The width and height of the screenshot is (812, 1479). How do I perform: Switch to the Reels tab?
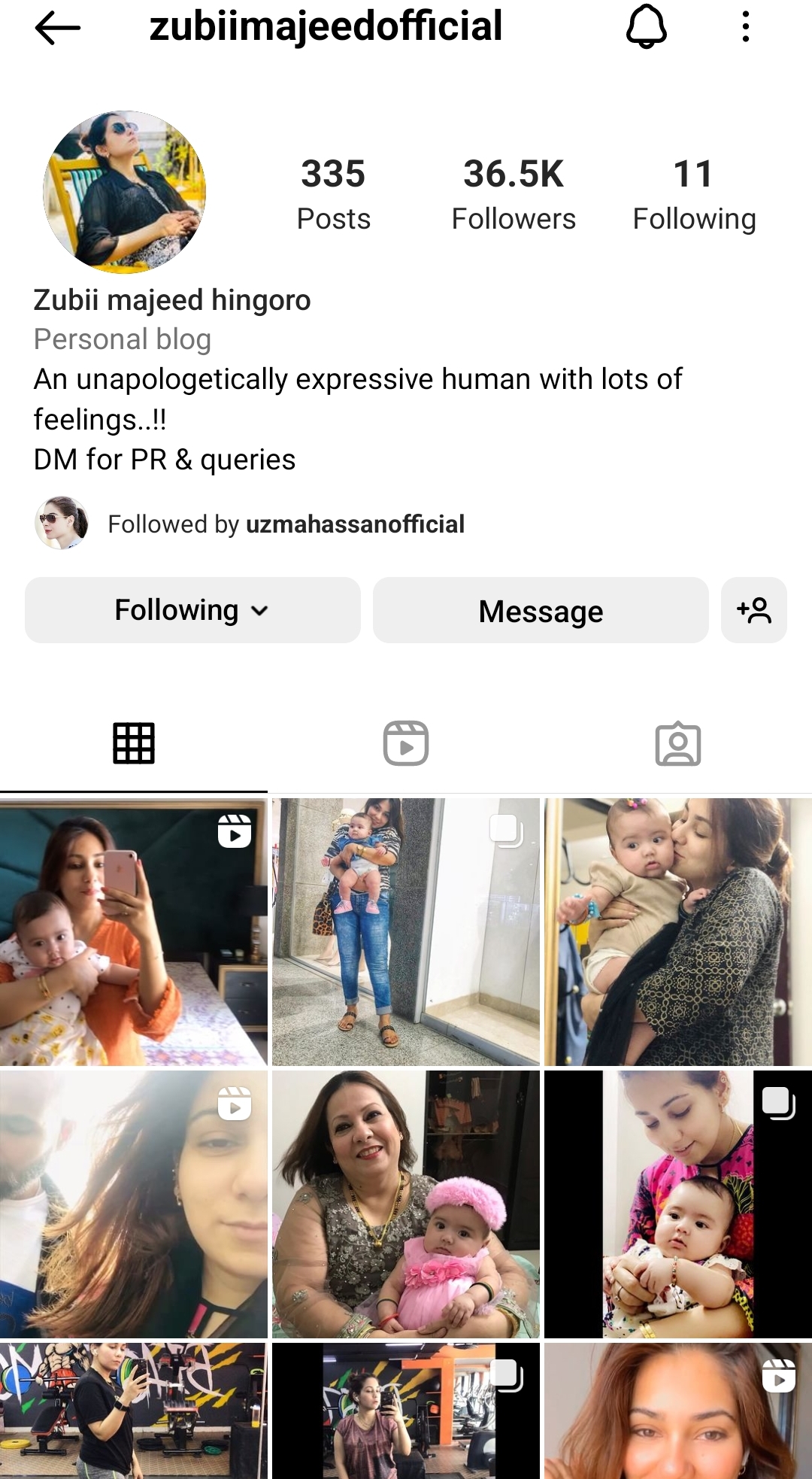(x=406, y=743)
